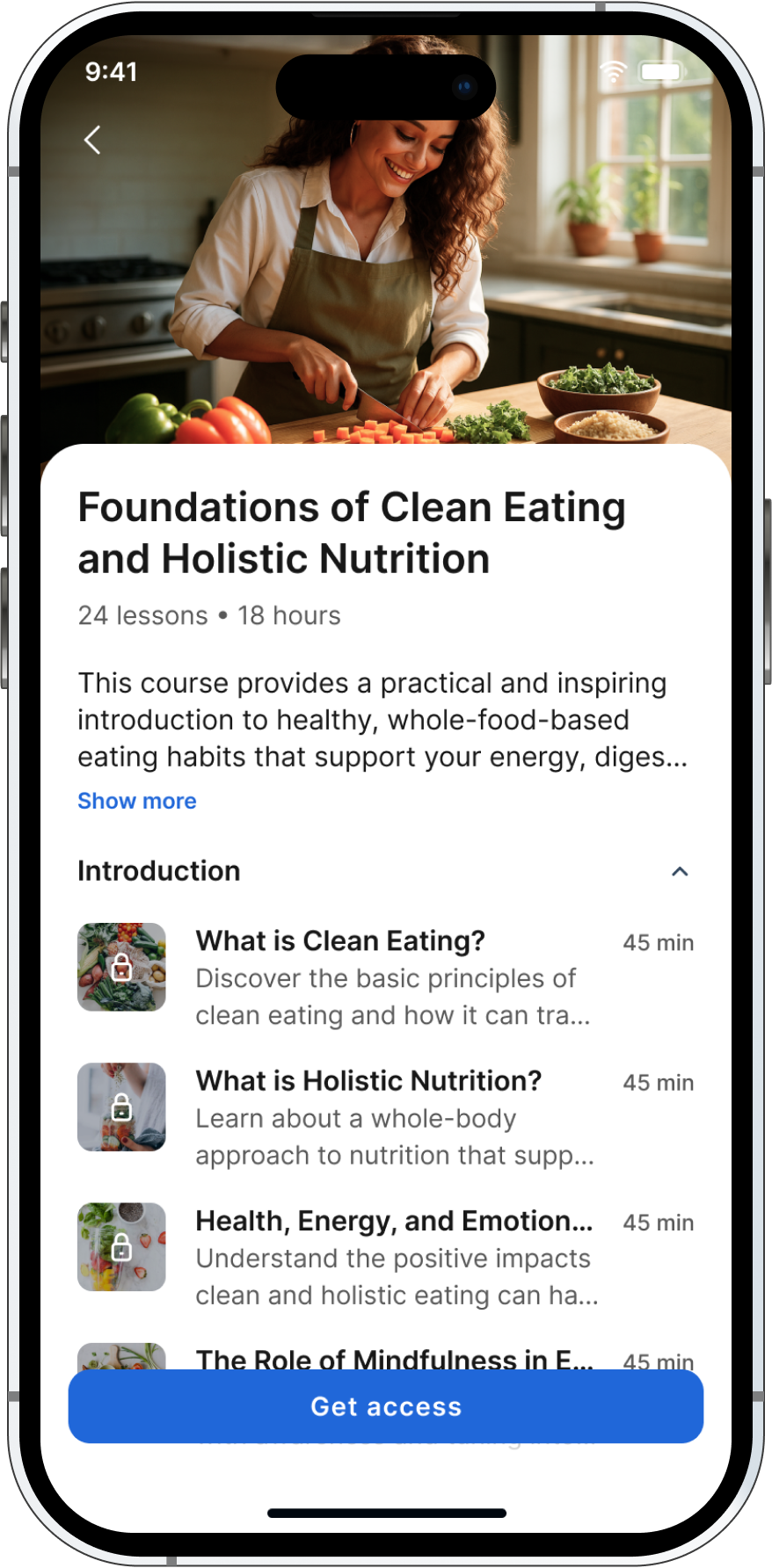Tap the Wi-Fi icon in the status bar
This screenshot has width=772, height=1568.
pos(614,70)
